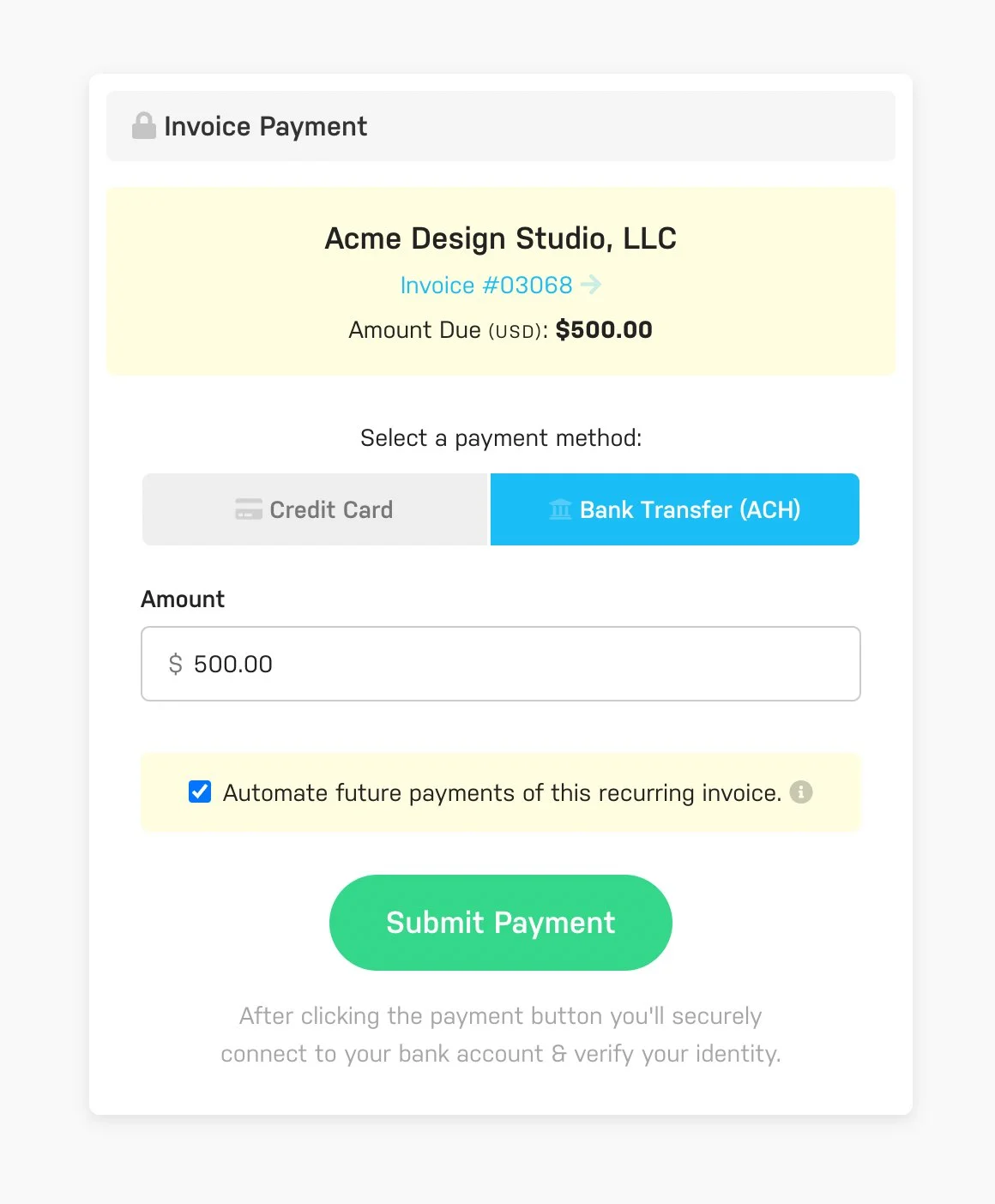Click the blue arrow next to Invoice #03068
This screenshot has width=995, height=1204.
tap(592, 286)
